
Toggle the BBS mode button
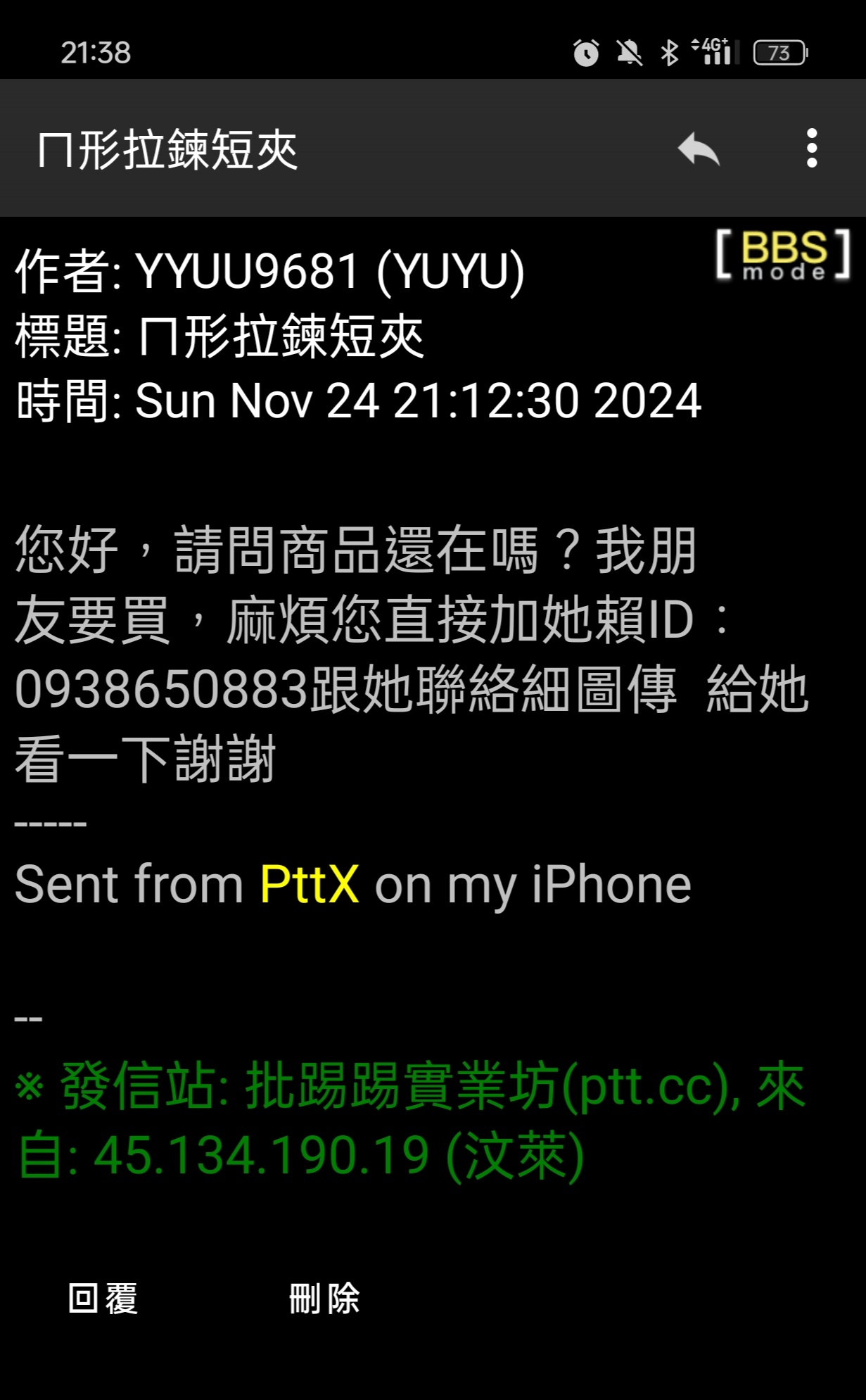click(783, 255)
